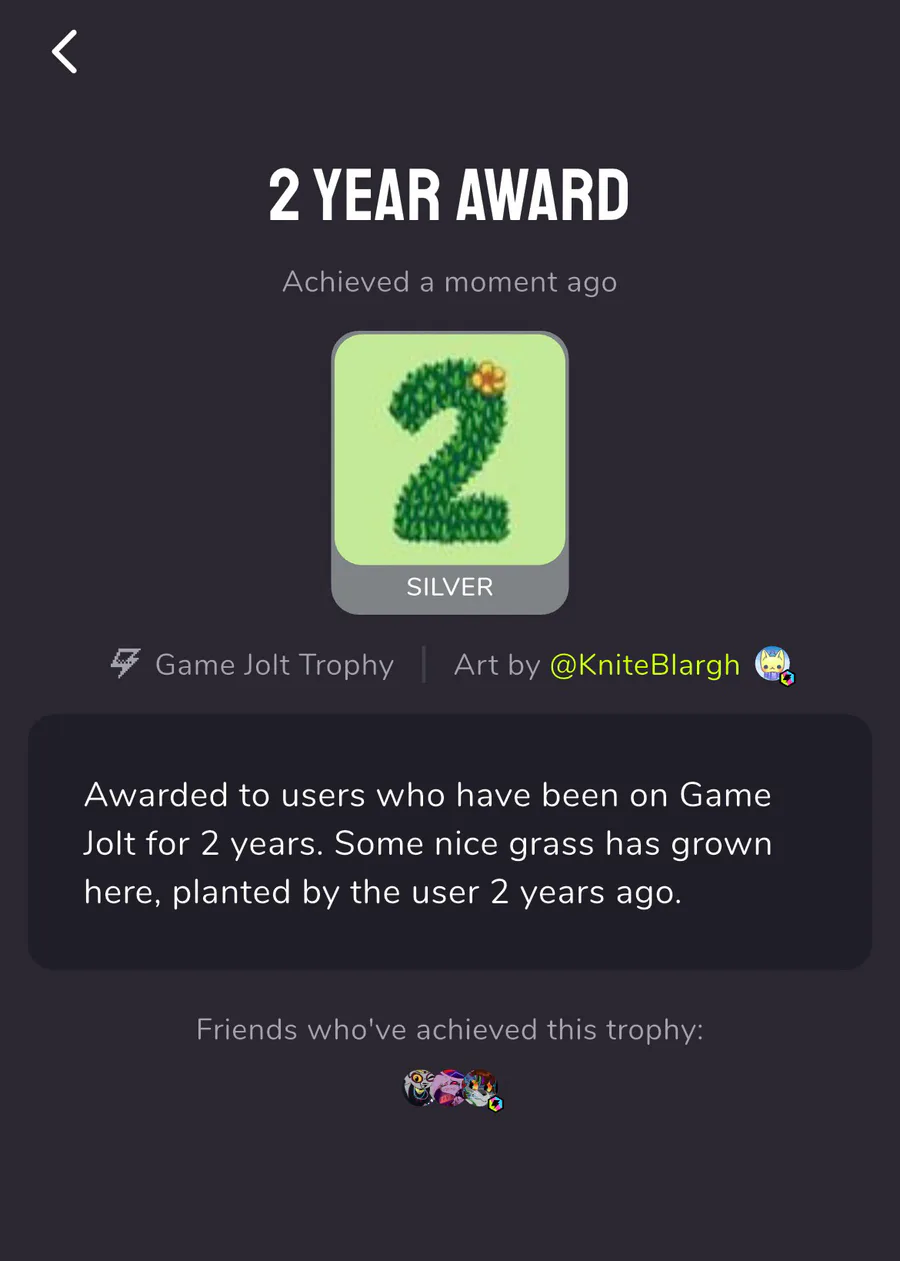The image size is (900, 1261).
Task: View friends who achieved this trophy
Action: click(x=451, y=1088)
